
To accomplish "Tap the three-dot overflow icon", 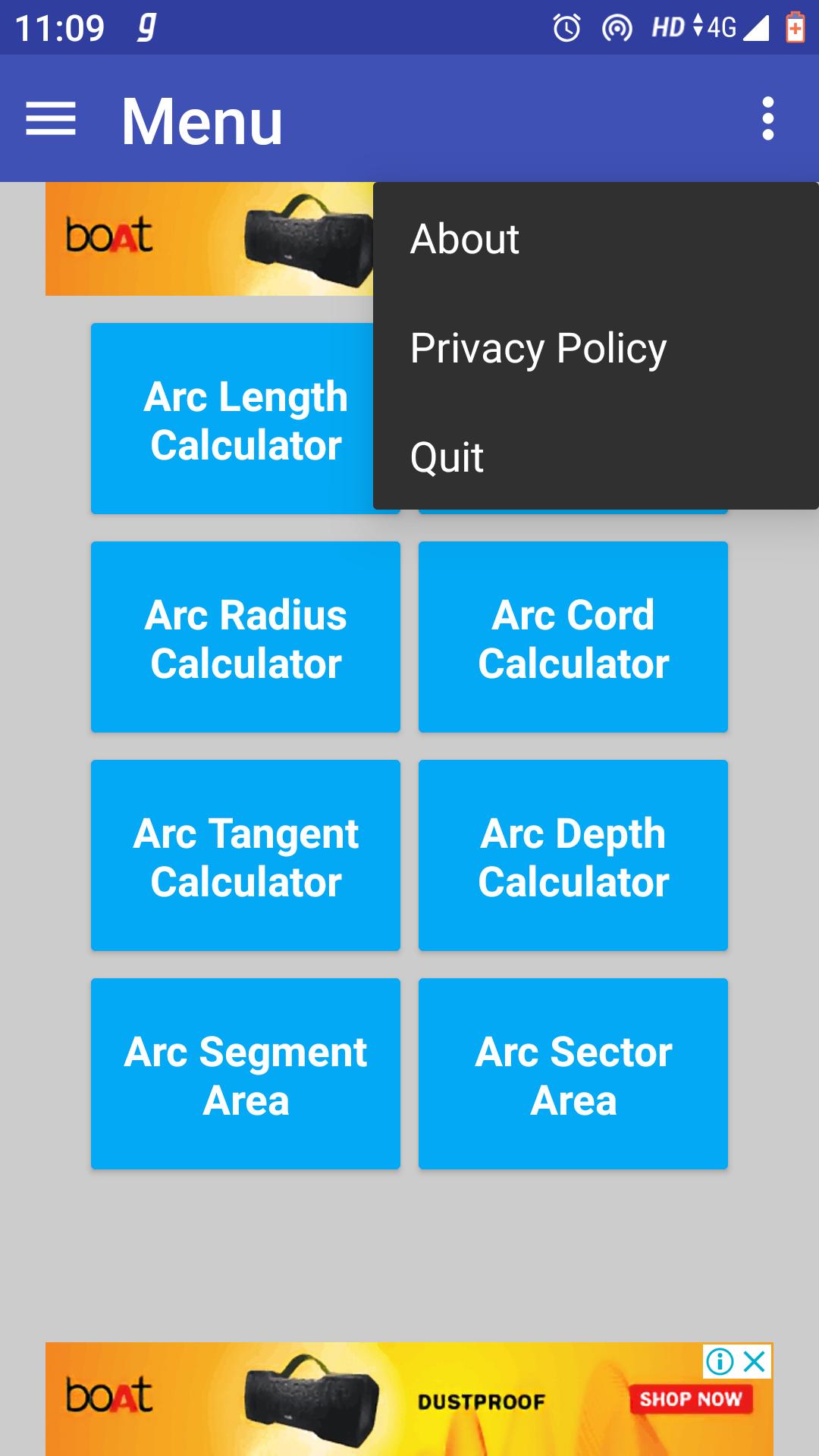I will tap(767, 119).
